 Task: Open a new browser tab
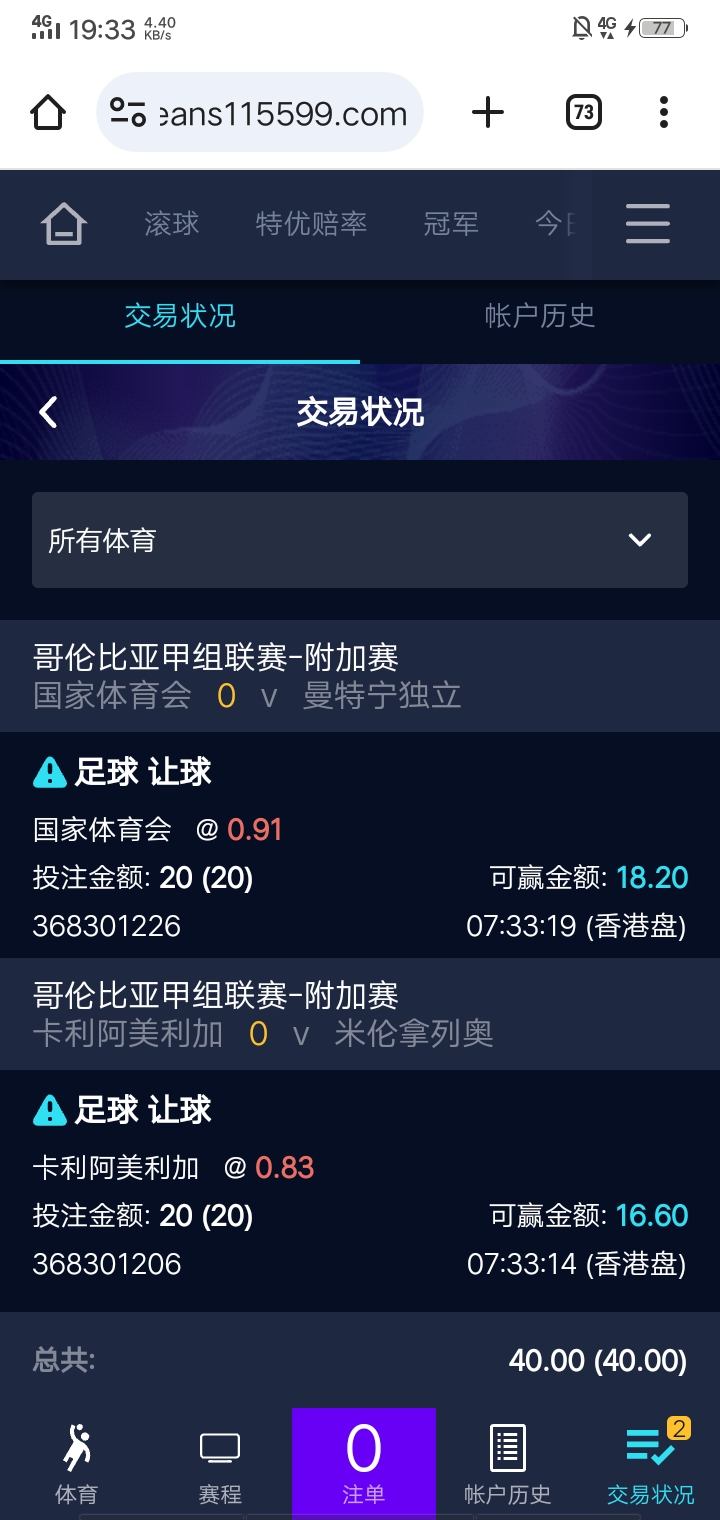[x=487, y=113]
